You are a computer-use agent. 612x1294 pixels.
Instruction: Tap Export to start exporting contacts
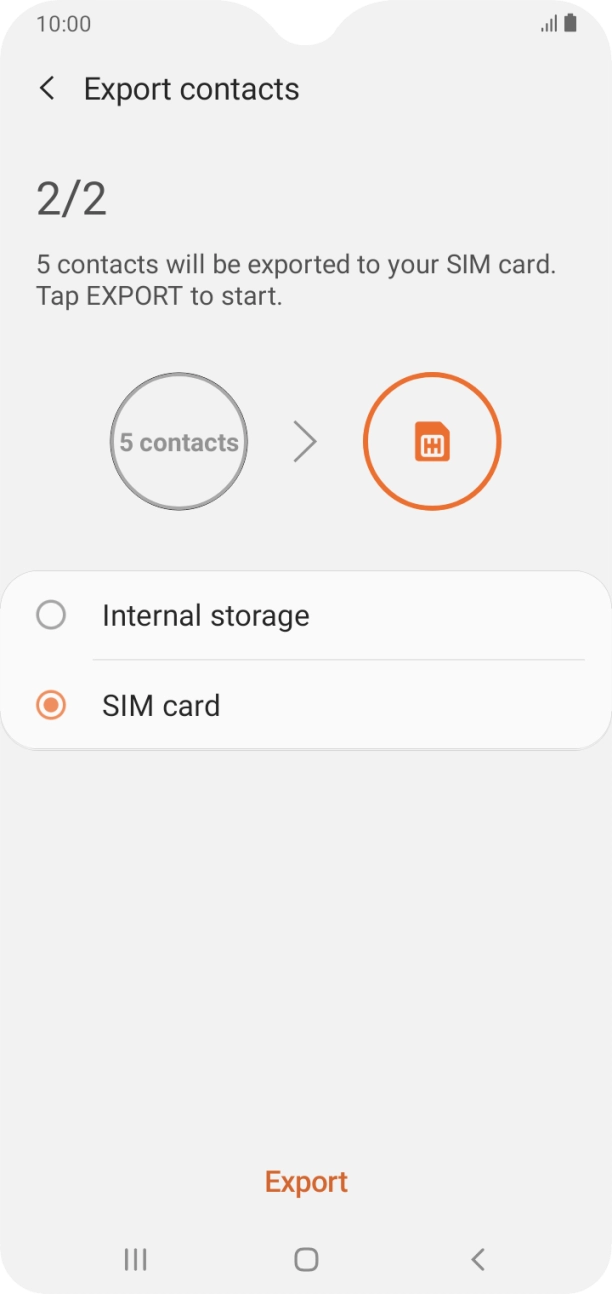pyautogui.click(x=306, y=1181)
